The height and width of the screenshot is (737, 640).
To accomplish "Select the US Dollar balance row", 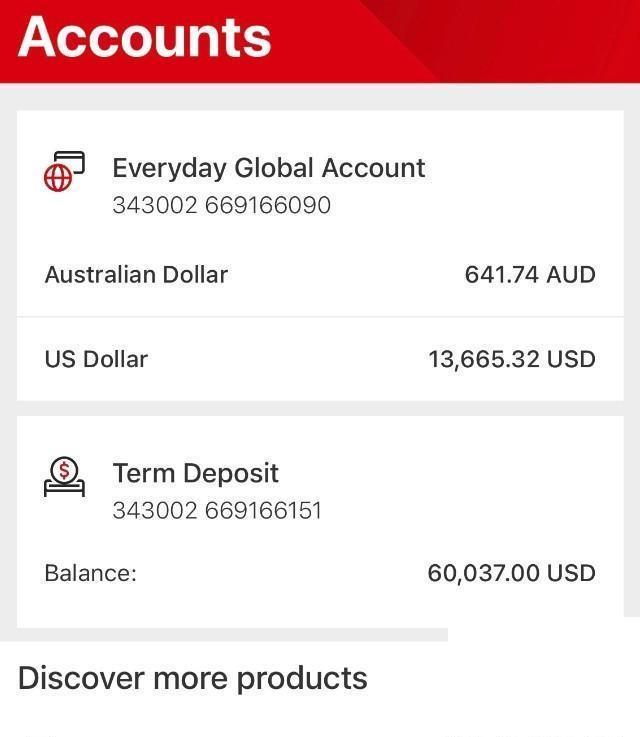I will [x=319, y=359].
